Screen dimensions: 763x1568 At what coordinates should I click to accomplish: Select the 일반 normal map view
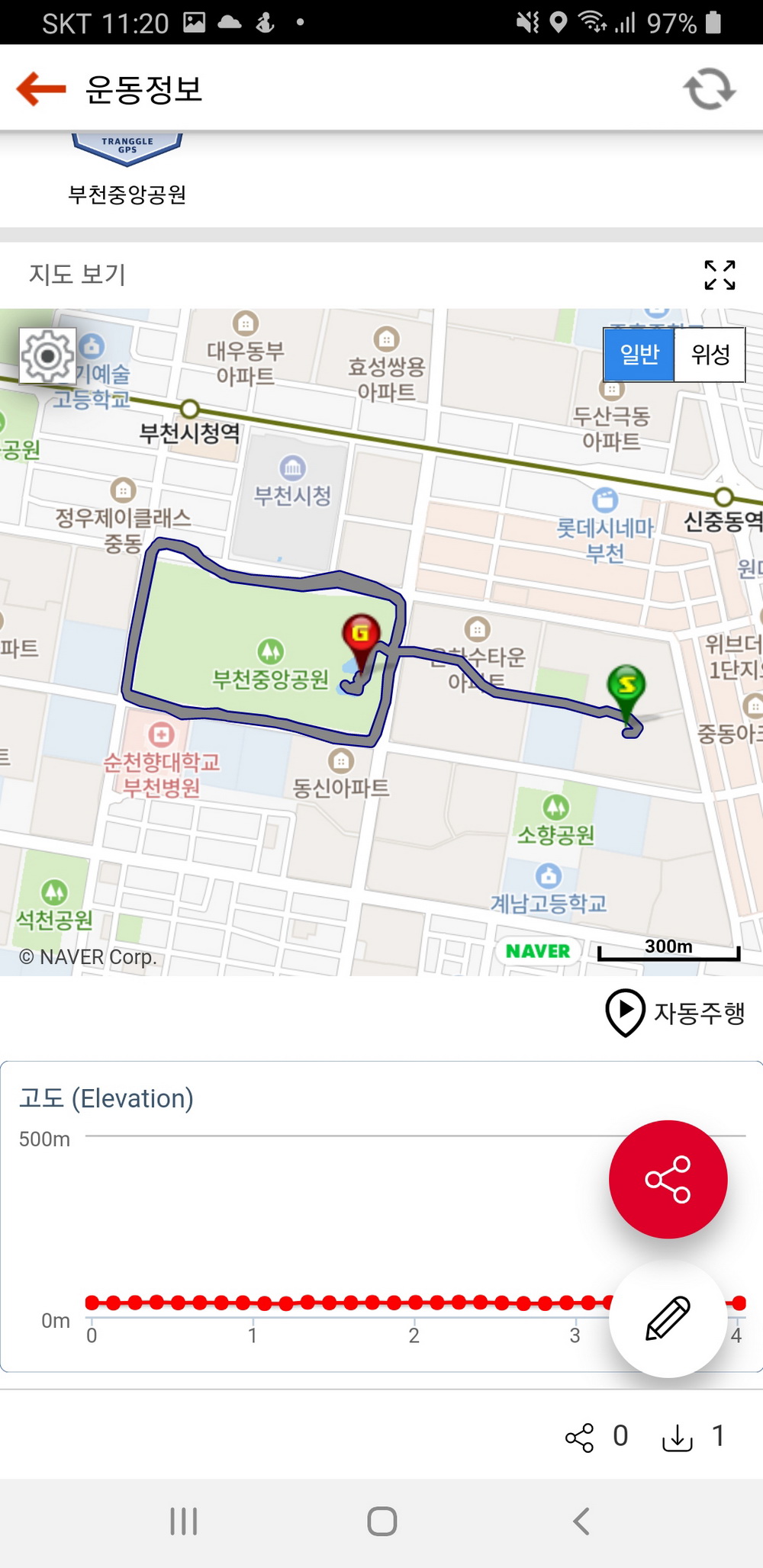[639, 355]
